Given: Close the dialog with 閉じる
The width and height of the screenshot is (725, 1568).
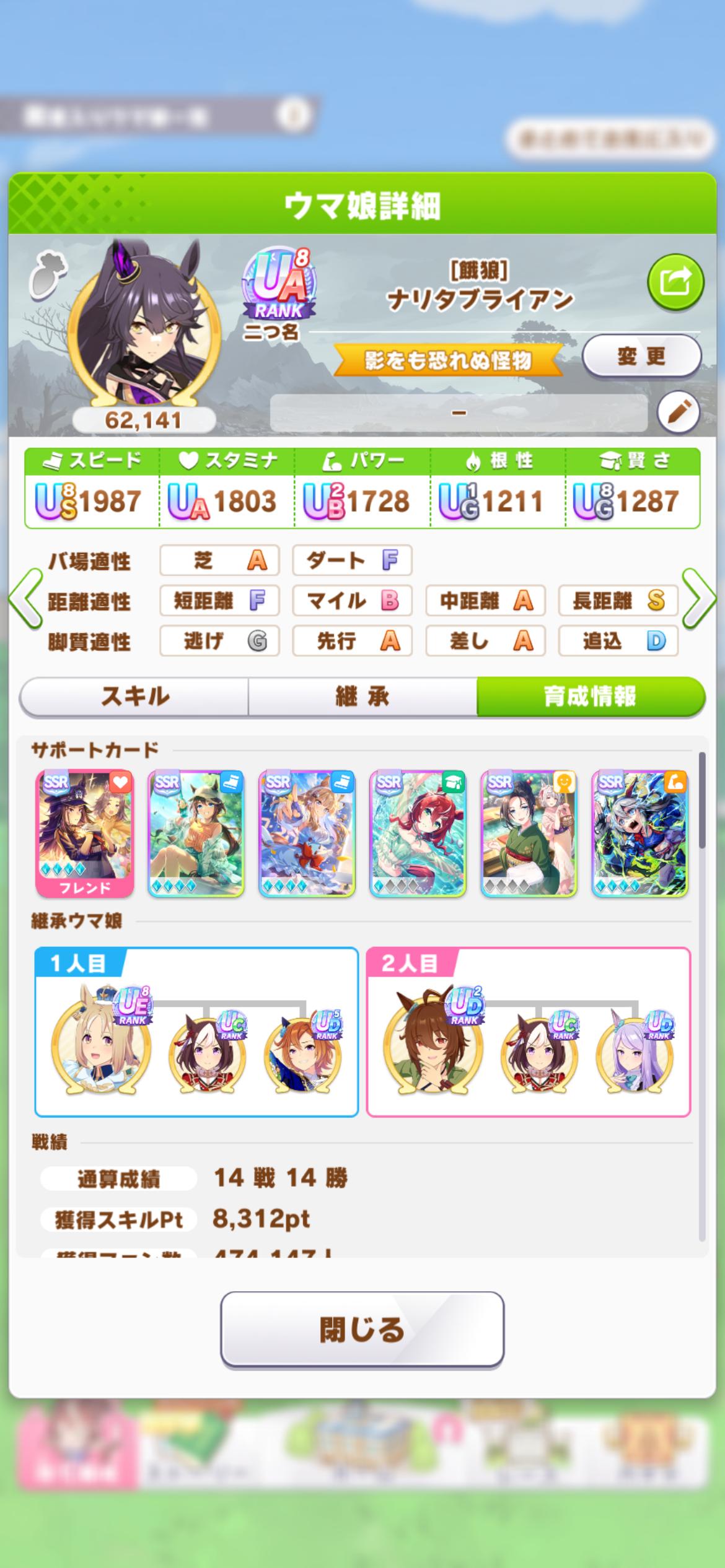Looking at the screenshot, I should 362,1330.
